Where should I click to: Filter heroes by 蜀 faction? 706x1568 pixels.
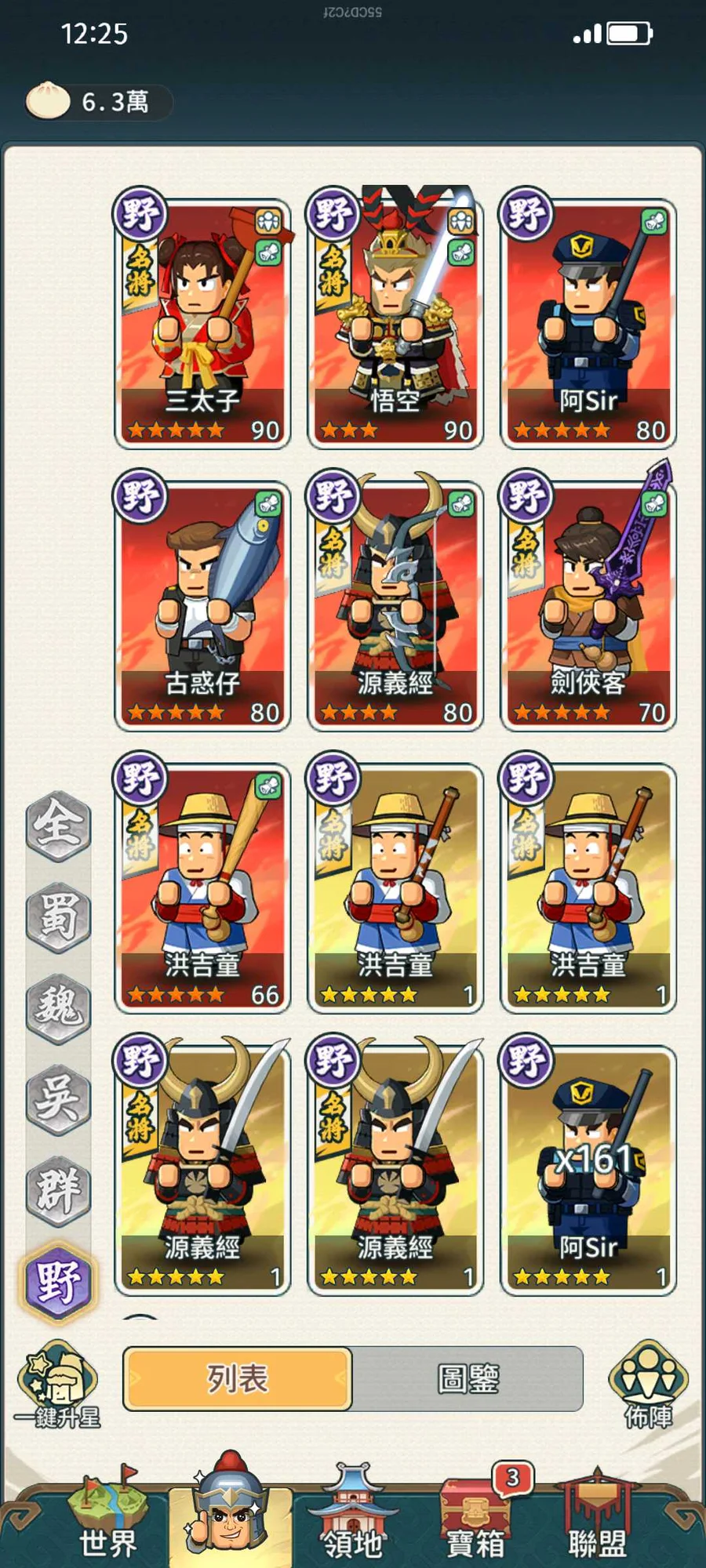click(58, 916)
